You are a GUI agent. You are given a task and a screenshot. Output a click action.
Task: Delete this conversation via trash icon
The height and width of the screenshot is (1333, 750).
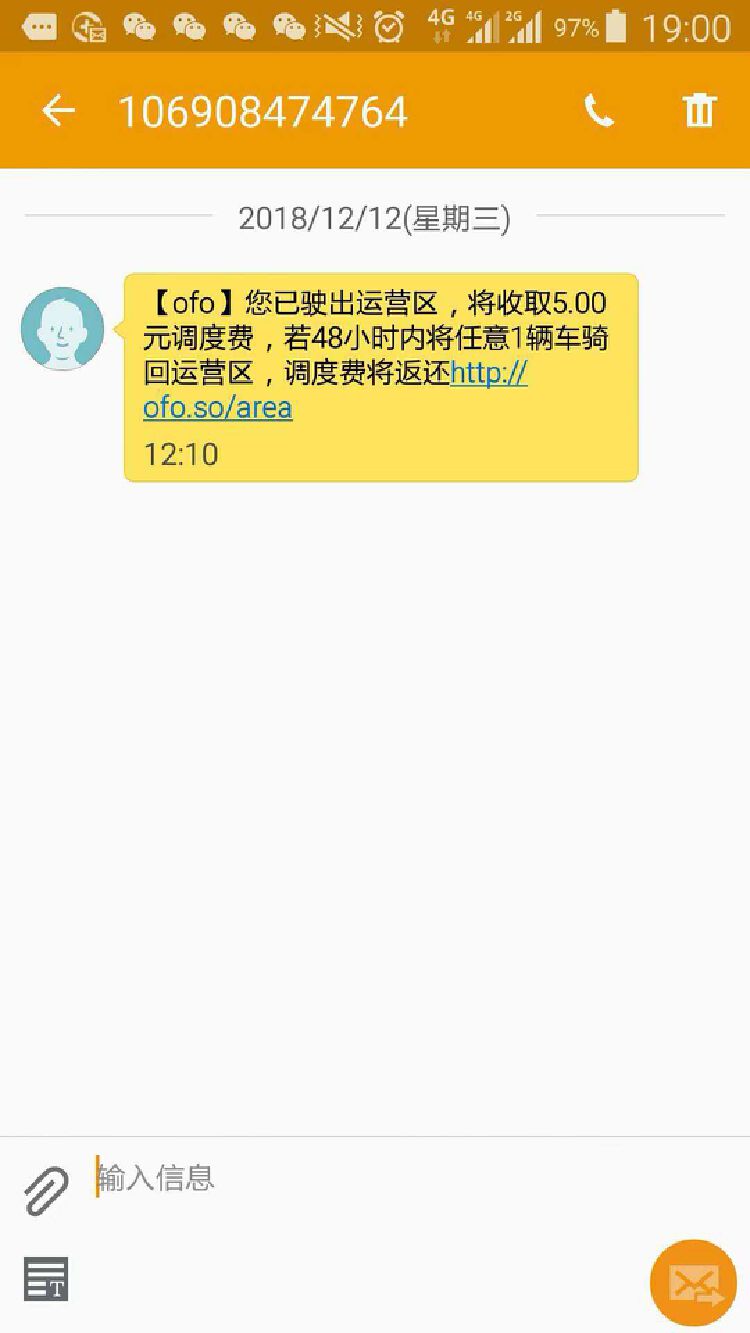699,111
